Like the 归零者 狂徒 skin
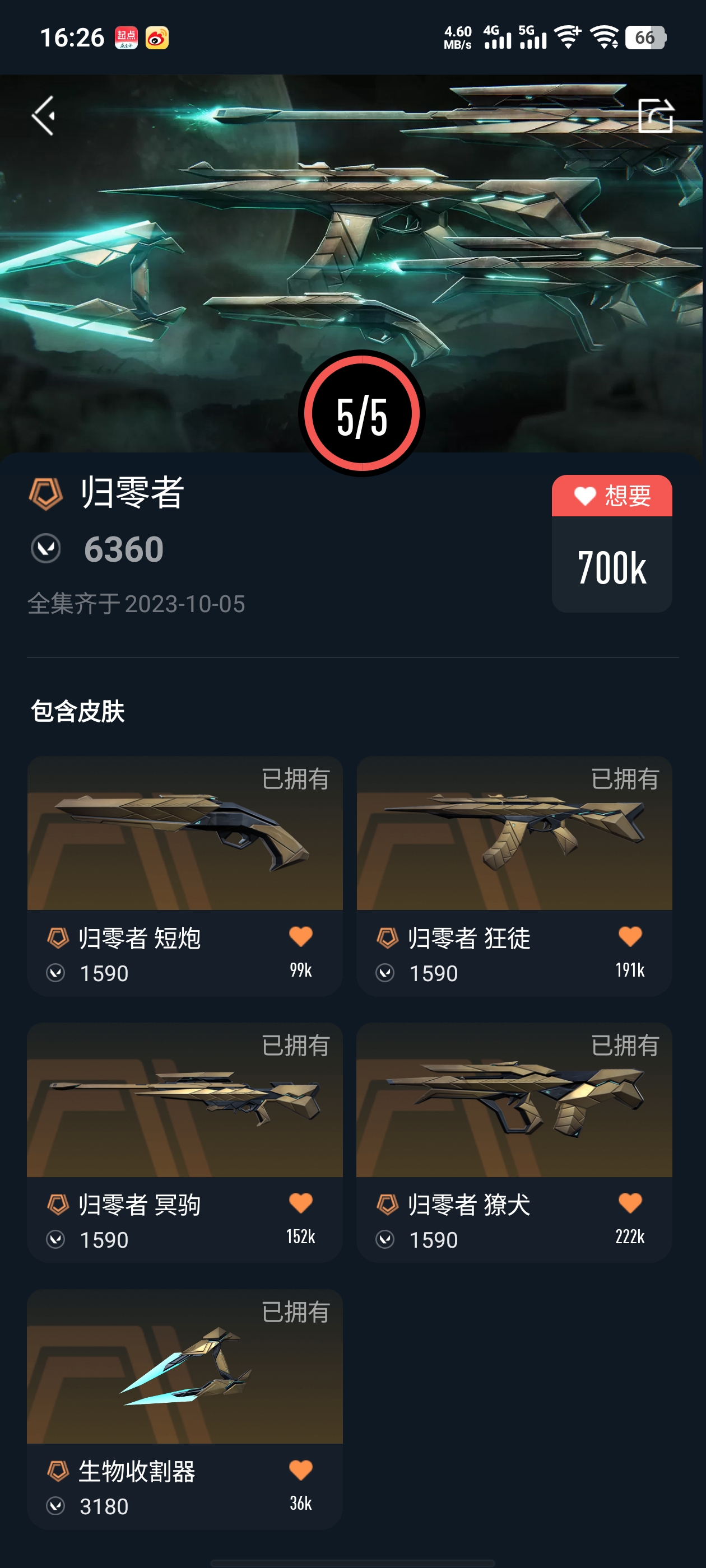Viewport: 706px width, 1568px height. coord(630,936)
